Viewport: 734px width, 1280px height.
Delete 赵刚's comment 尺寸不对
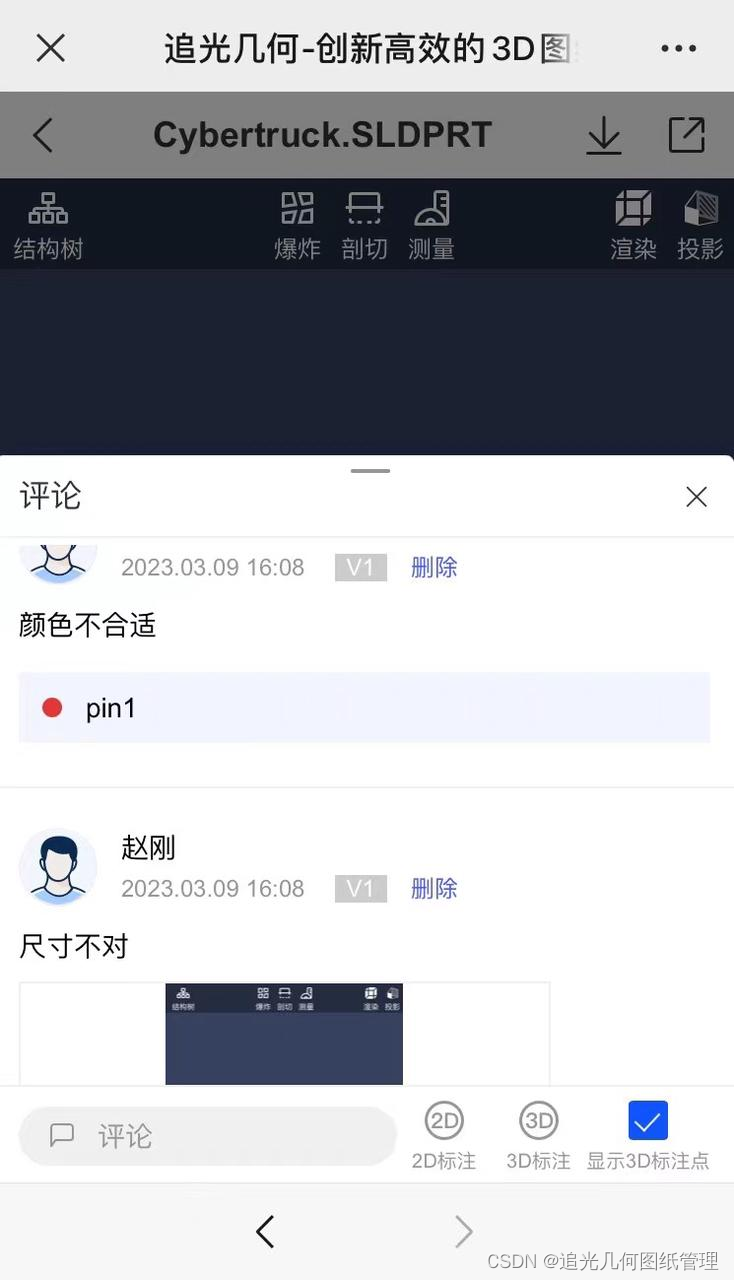[x=434, y=888]
